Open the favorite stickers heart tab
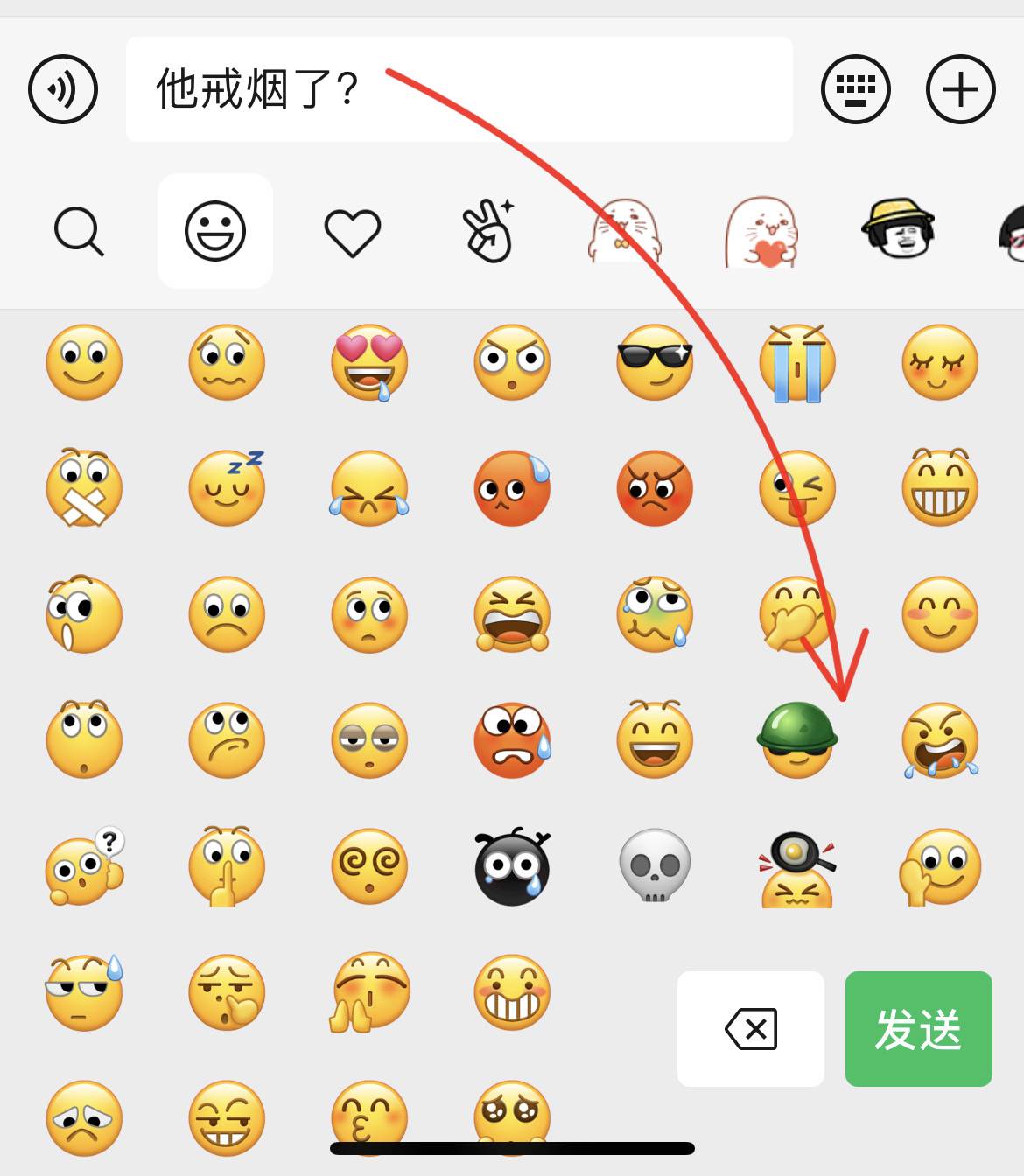The height and width of the screenshot is (1176, 1024). tap(353, 233)
